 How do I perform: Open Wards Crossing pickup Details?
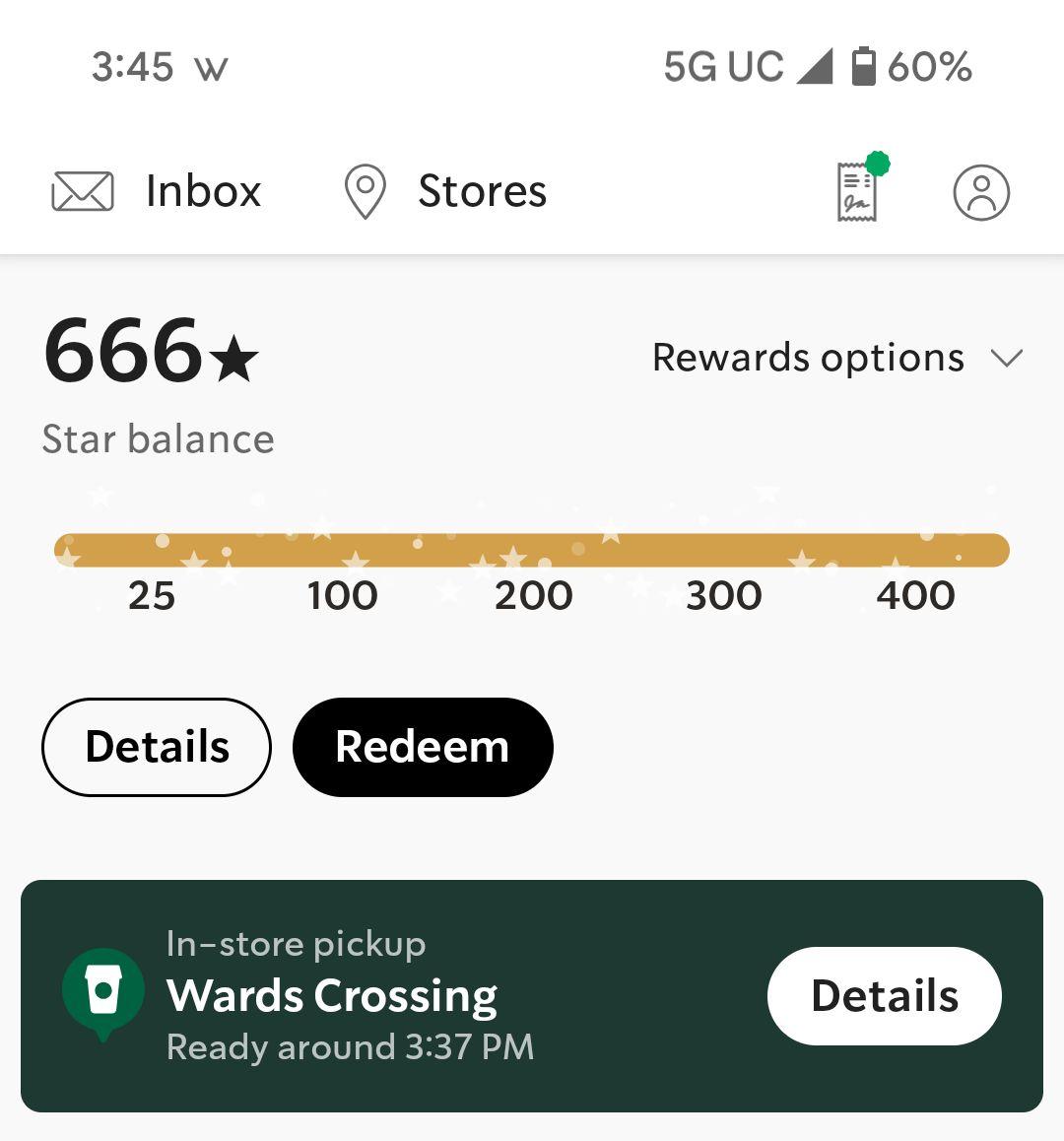884,996
